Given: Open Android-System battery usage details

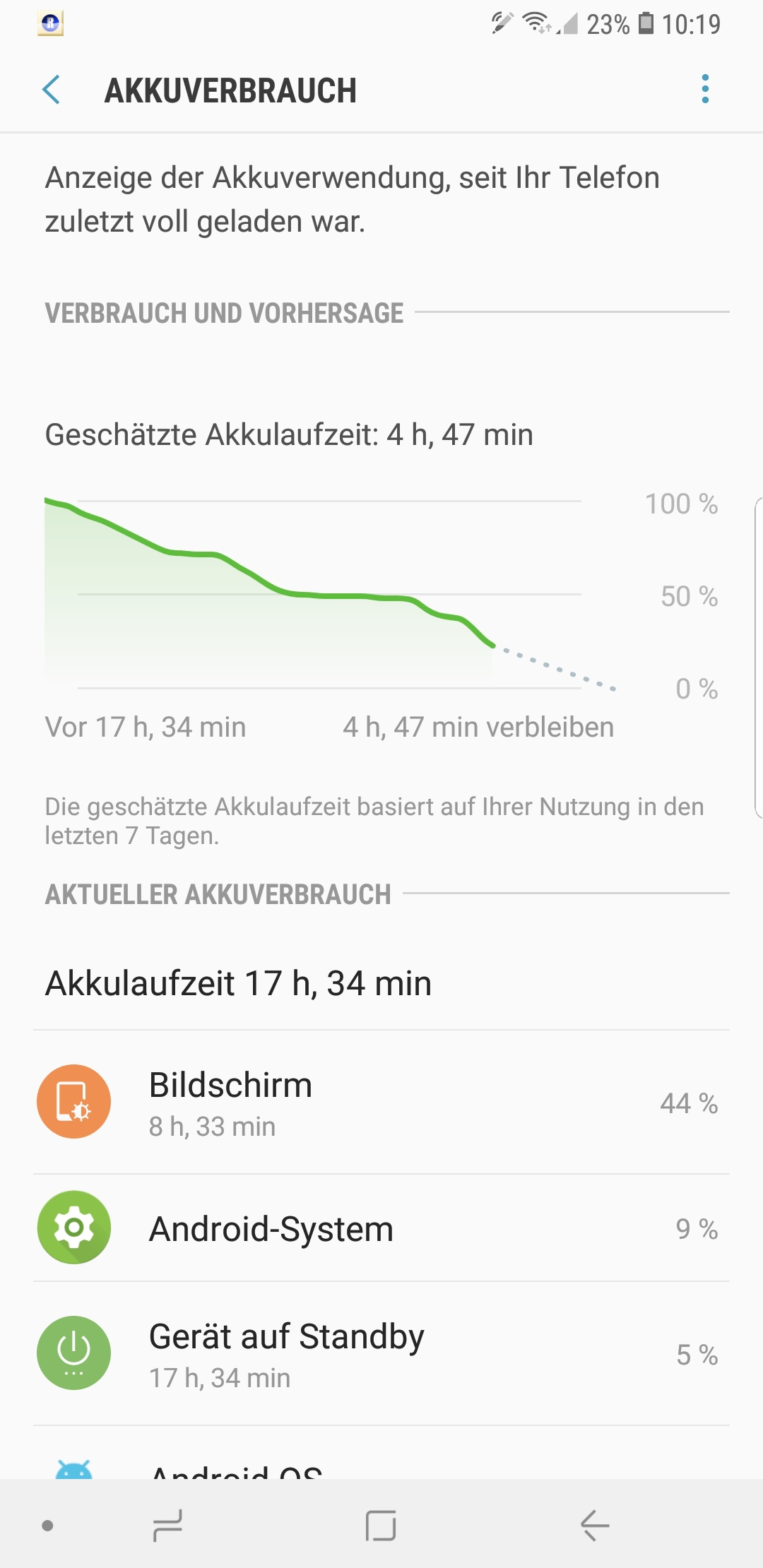Looking at the screenshot, I should pos(381,1228).
